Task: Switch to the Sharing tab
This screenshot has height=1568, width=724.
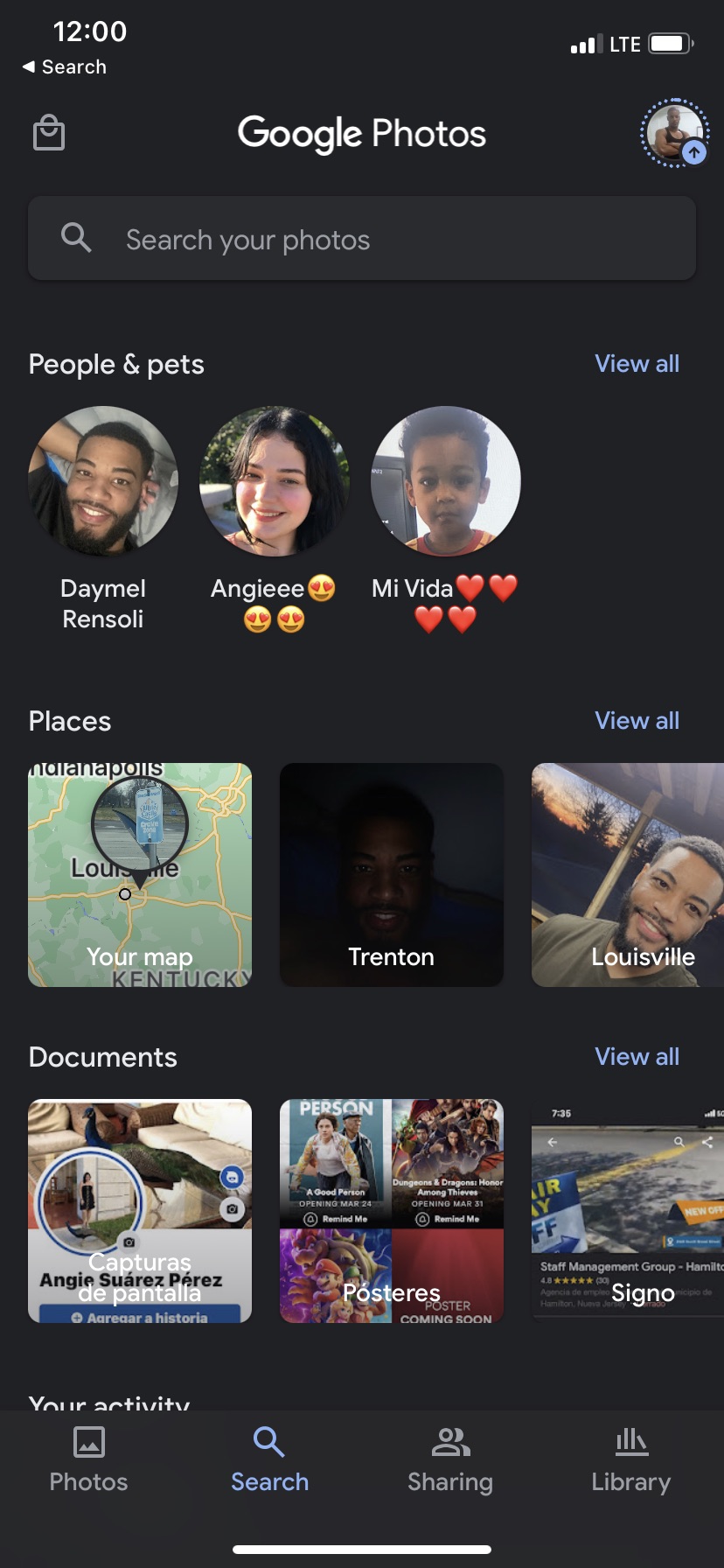Action: click(450, 1459)
